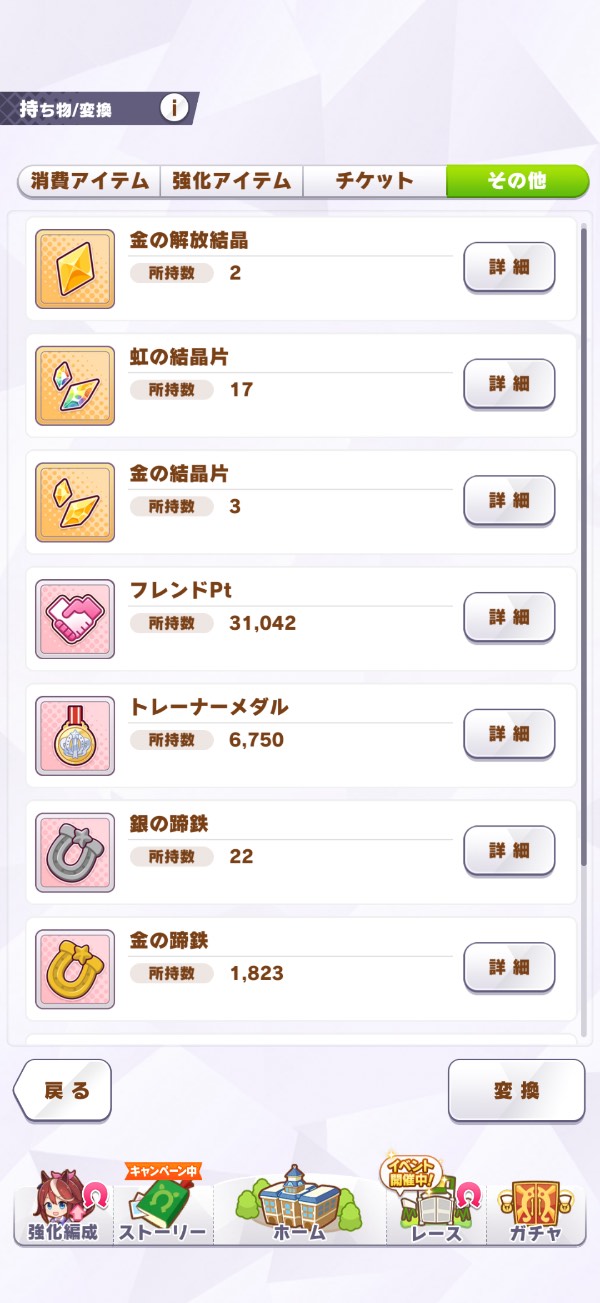600x1303 pixels.
Task: Open the info icon beside 持ち物/変換
Action: 174,108
